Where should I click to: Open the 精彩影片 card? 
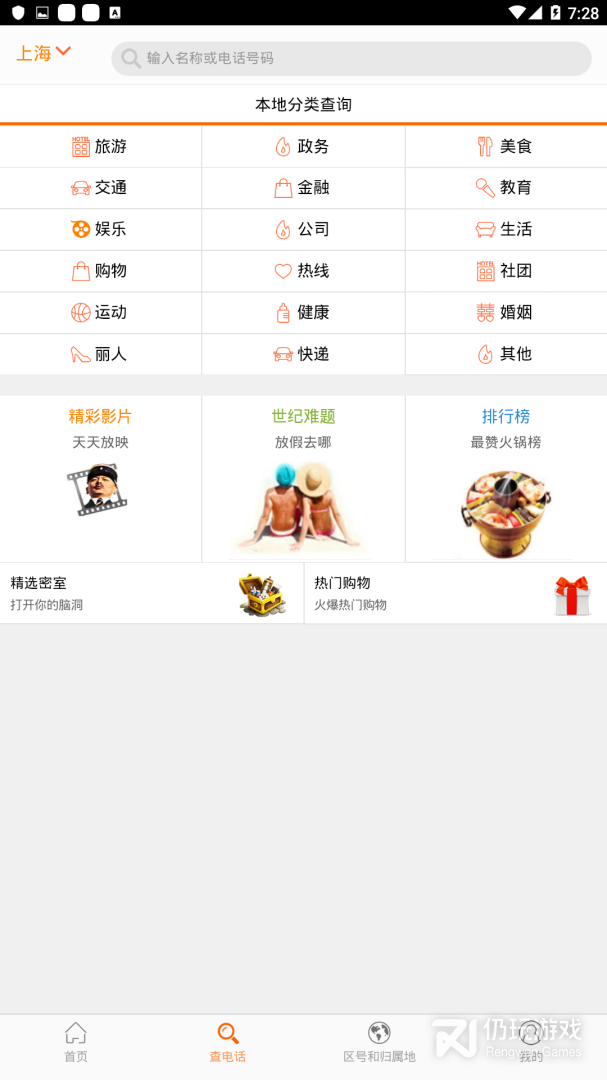pos(100,477)
